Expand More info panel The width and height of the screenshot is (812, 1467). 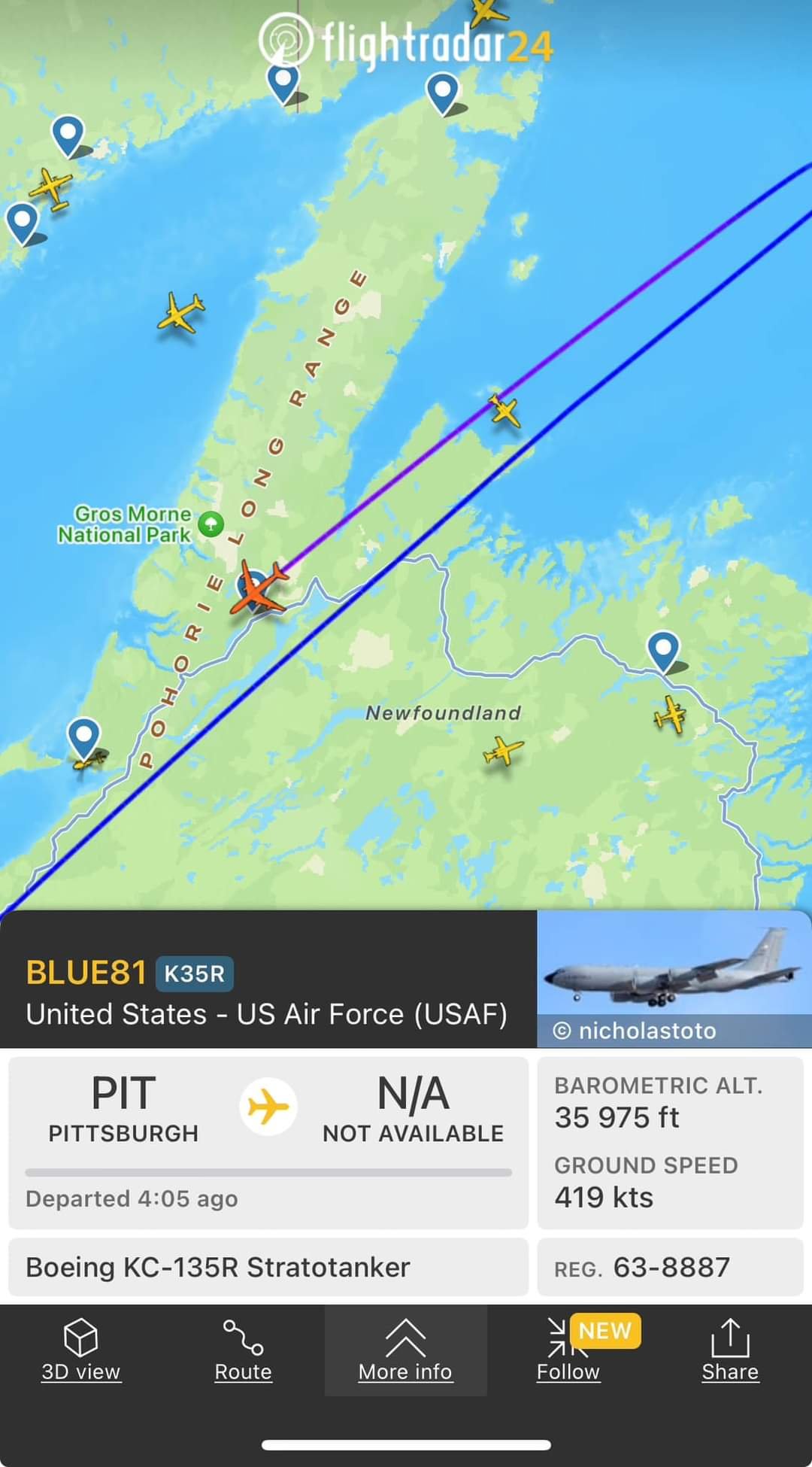(x=405, y=1350)
